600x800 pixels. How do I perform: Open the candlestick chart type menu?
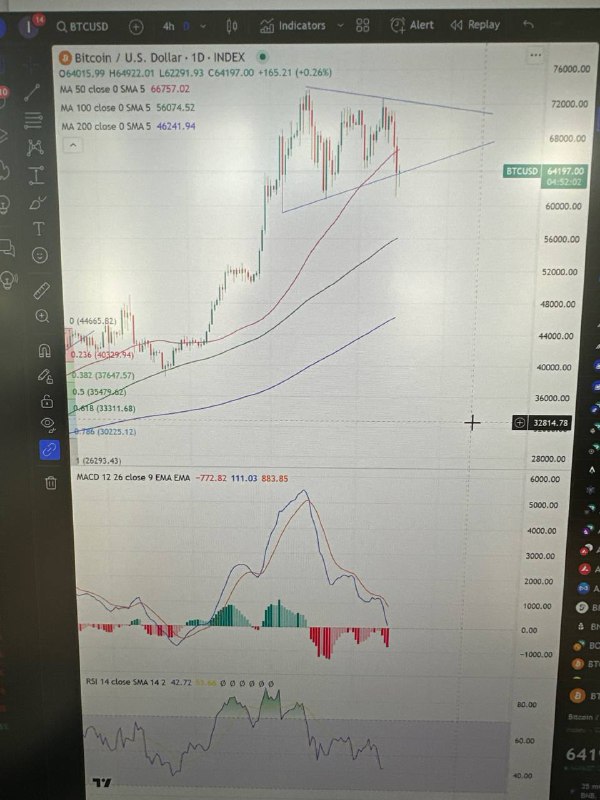pos(232,25)
